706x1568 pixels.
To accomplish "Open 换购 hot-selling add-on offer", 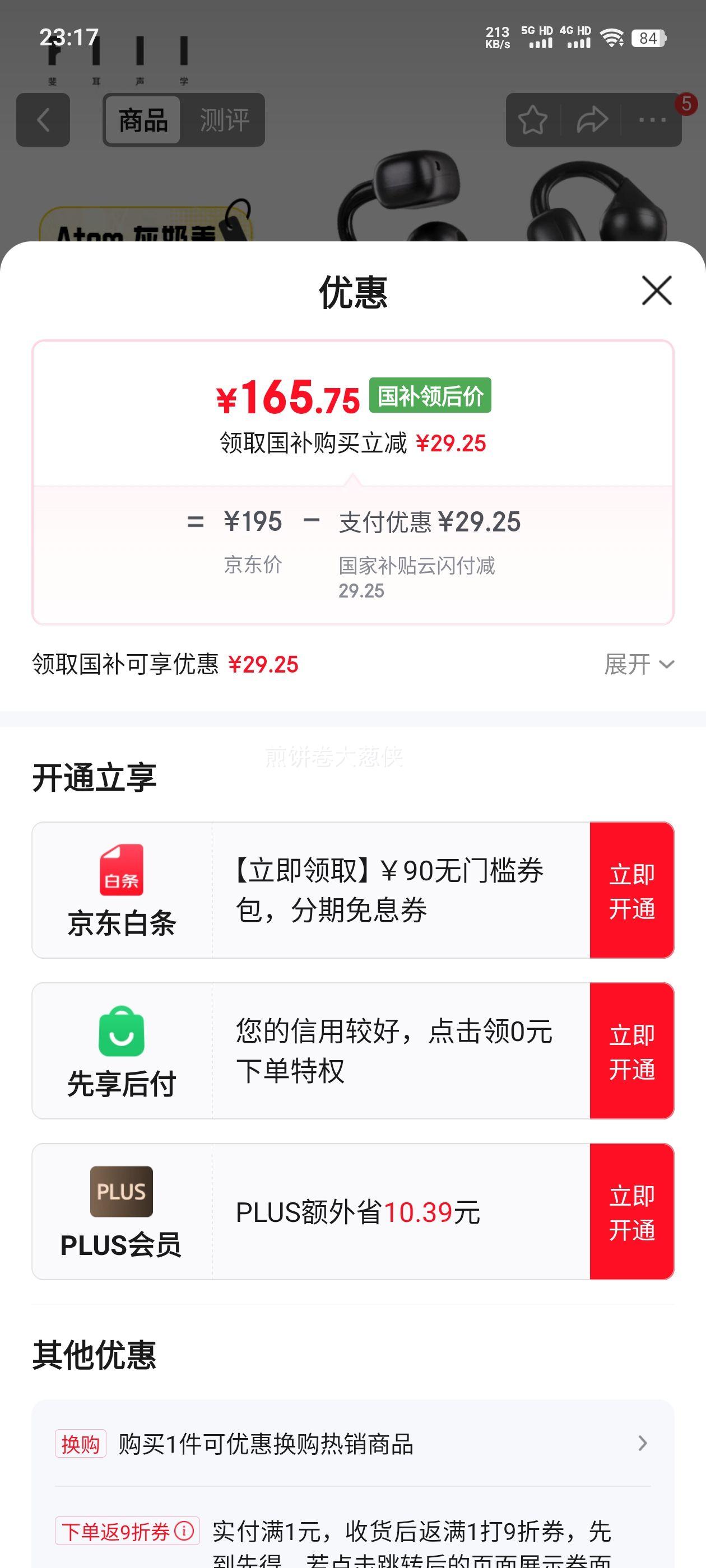I will click(352, 1443).
